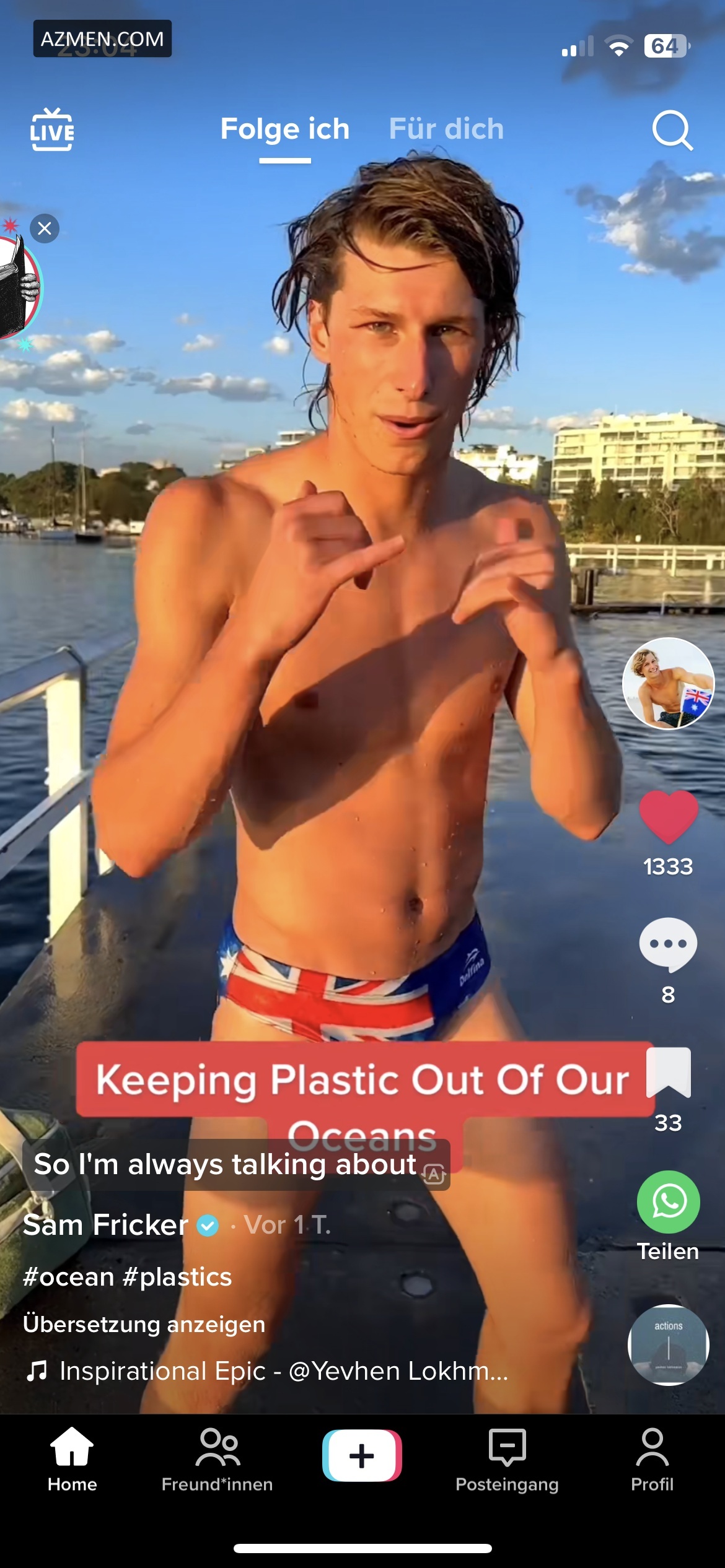Open the search magnifier
Image resolution: width=725 pixels, height=1568 pixels.
pyautogui.click(x=672, y=130)
